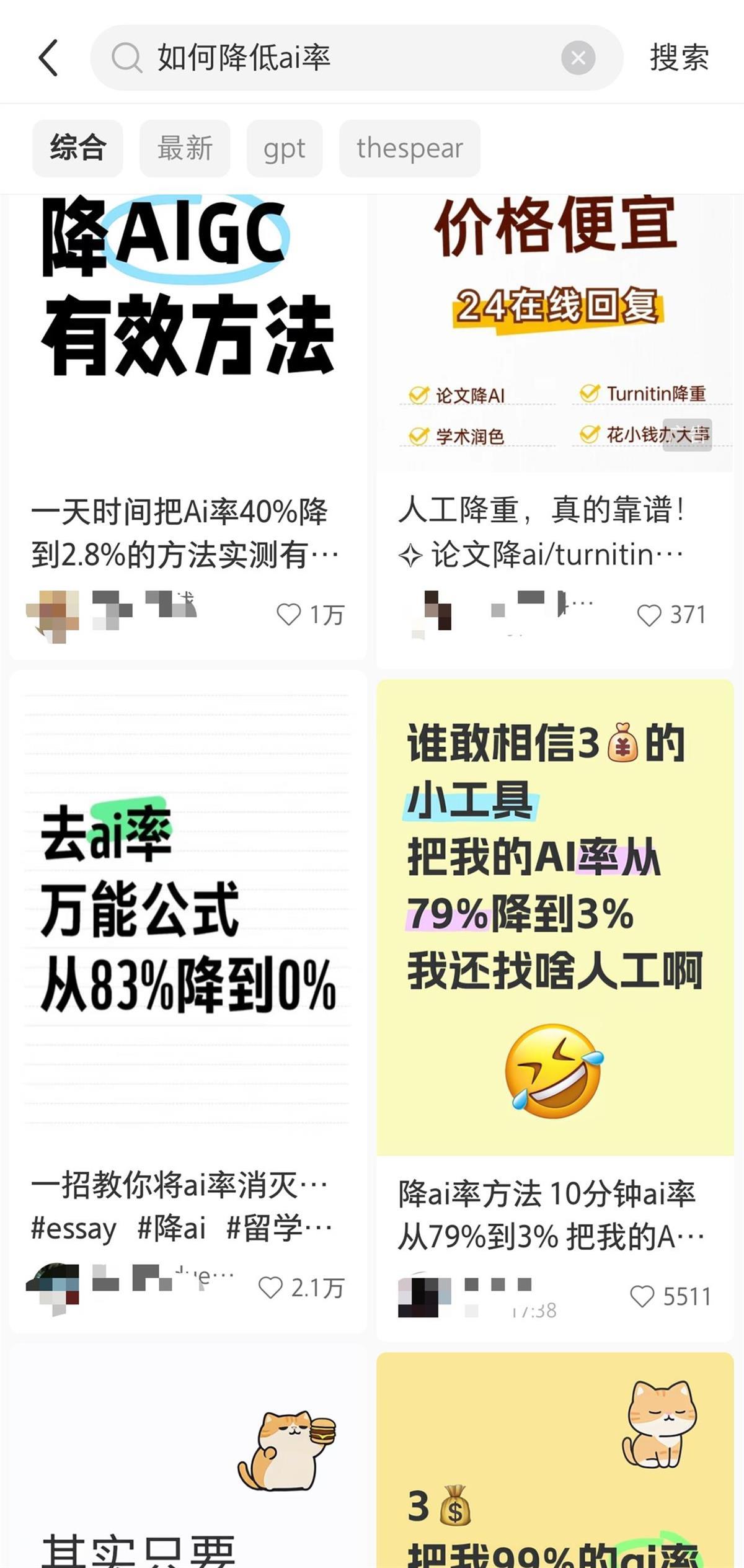Select the 综合 filter tab
Image resolution: width=744 pixels, height=1568 pixels.
(x=77, y=148)
